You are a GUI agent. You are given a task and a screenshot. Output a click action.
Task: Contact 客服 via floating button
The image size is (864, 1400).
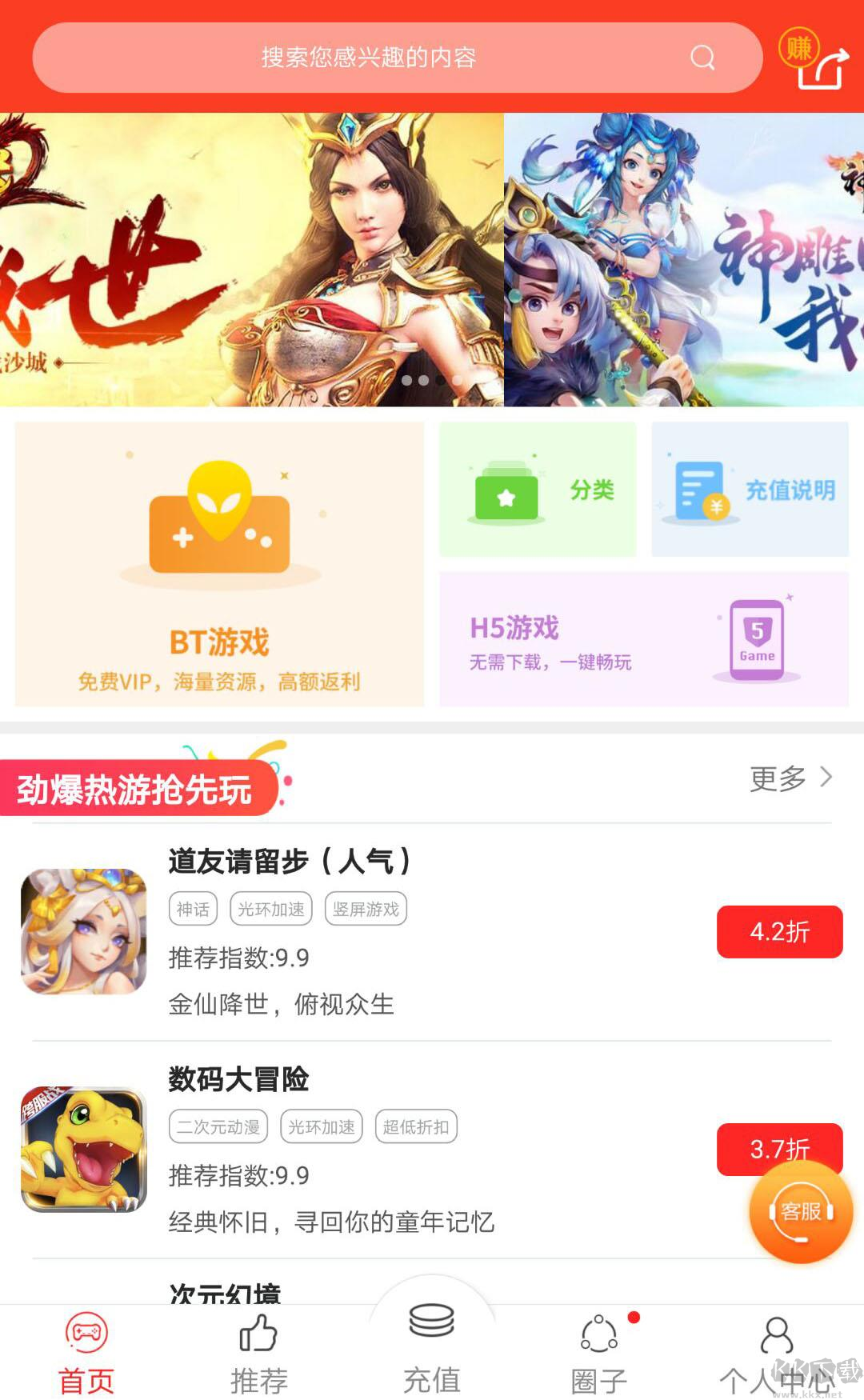(801, 1212)
